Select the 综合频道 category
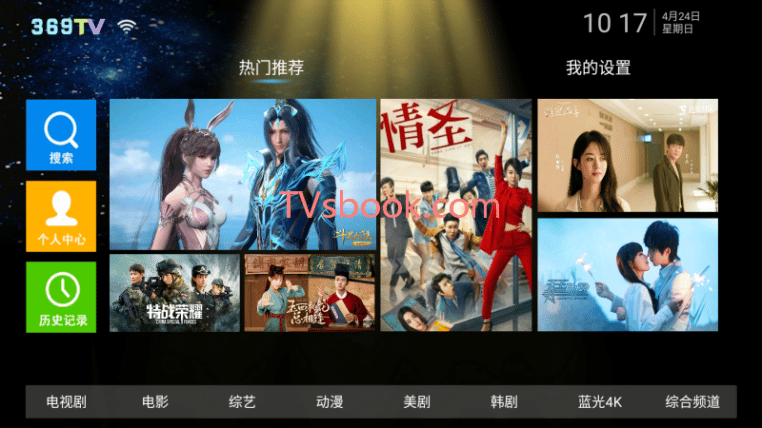Screen dimensions: 762x428 [x=692, y=402]
